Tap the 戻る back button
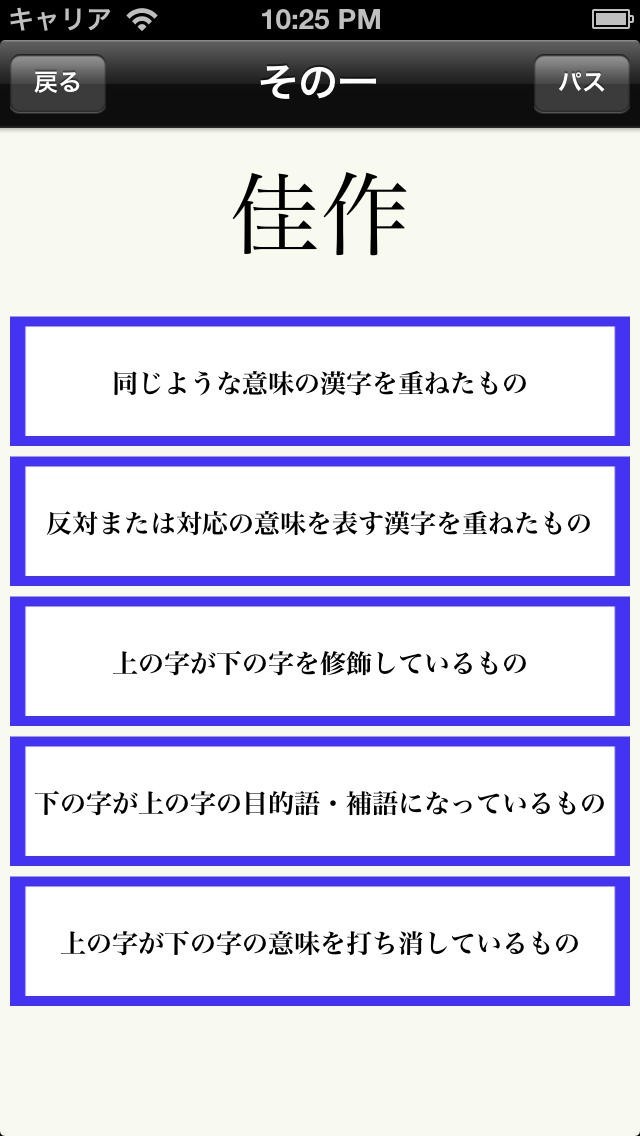Screen dimensions: 640x1136 tap(57, 83)
